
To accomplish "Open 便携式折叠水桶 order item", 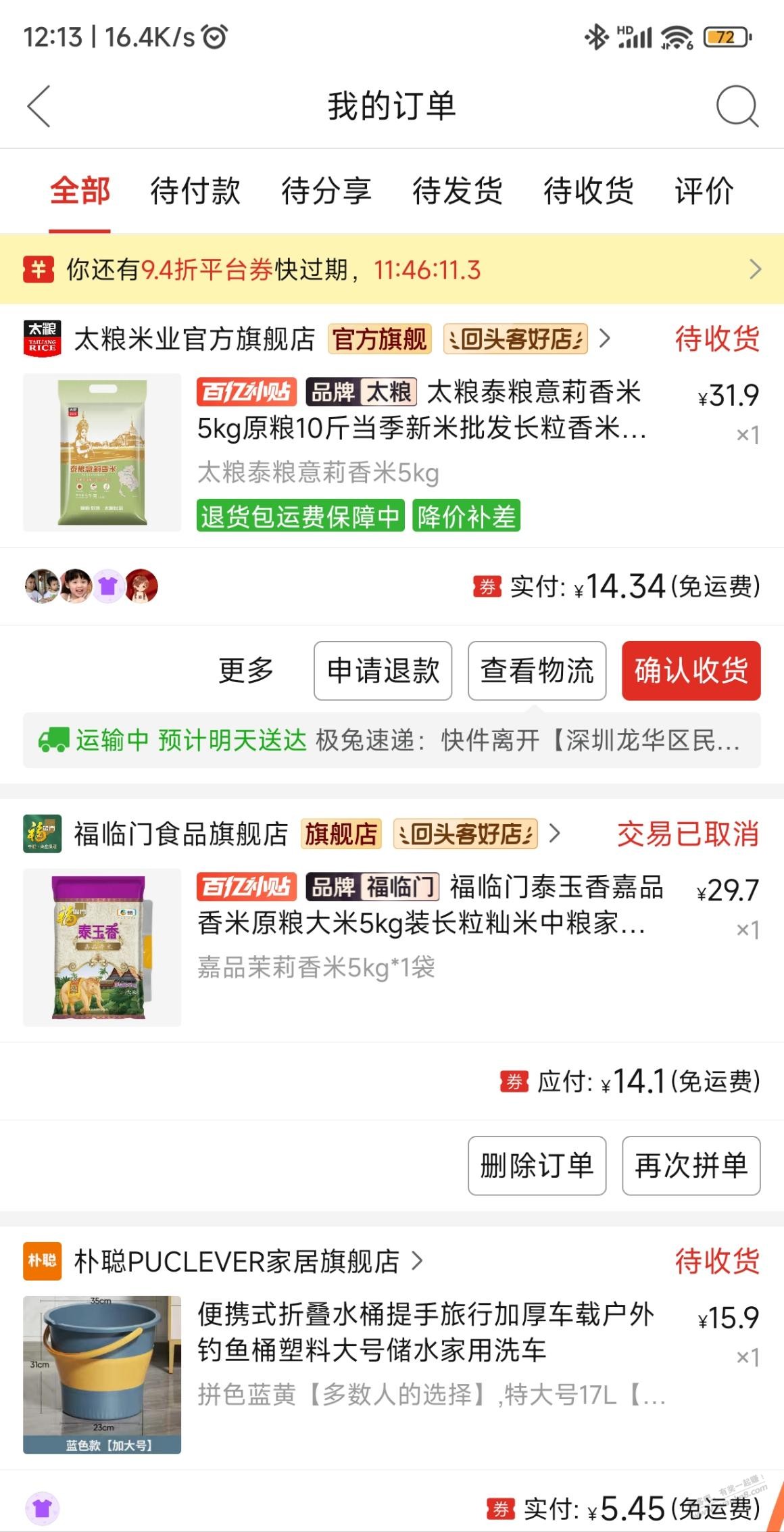I will click(x=426, y=1333).
